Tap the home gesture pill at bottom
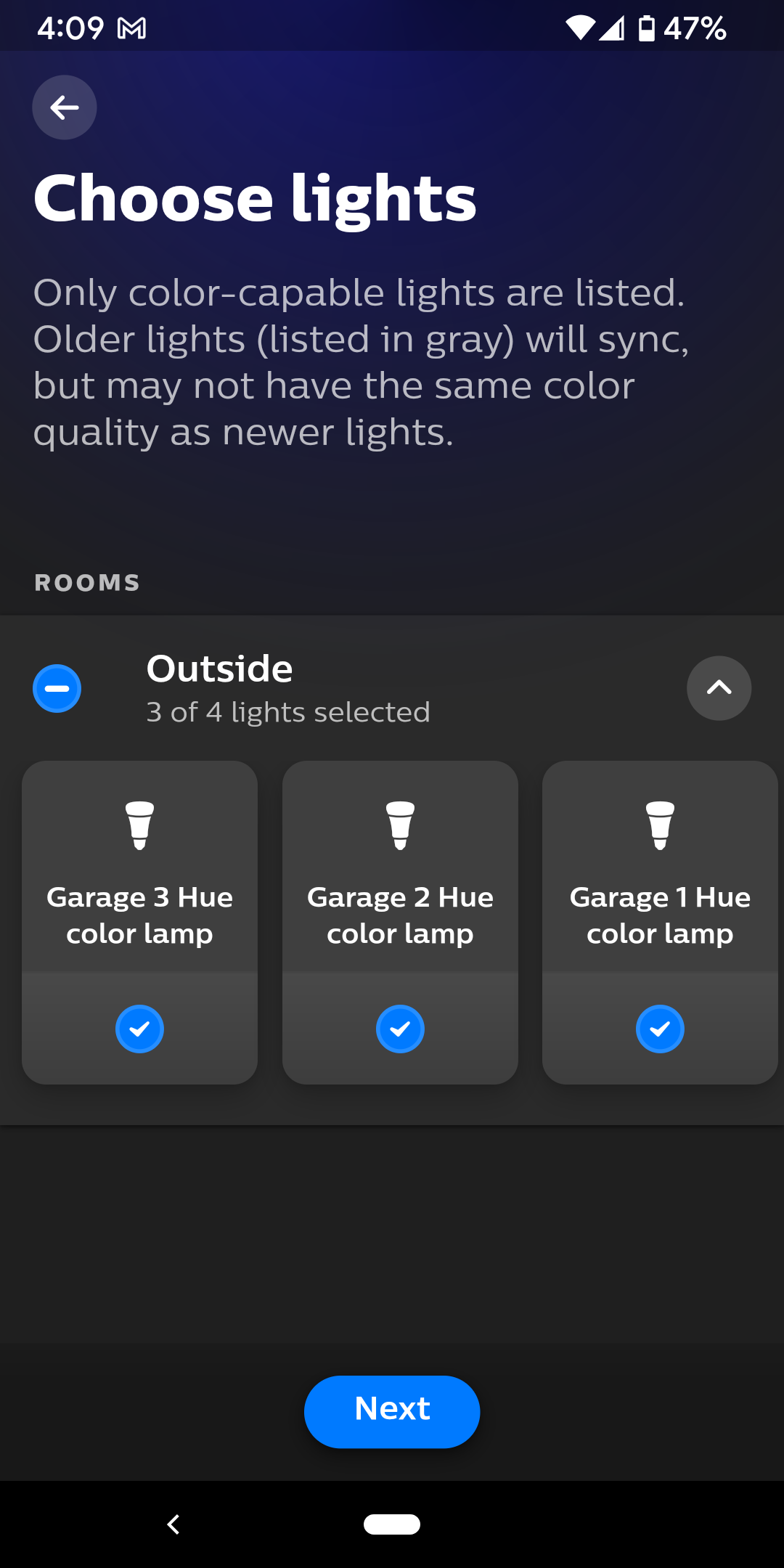 (x=392, y=1524)
